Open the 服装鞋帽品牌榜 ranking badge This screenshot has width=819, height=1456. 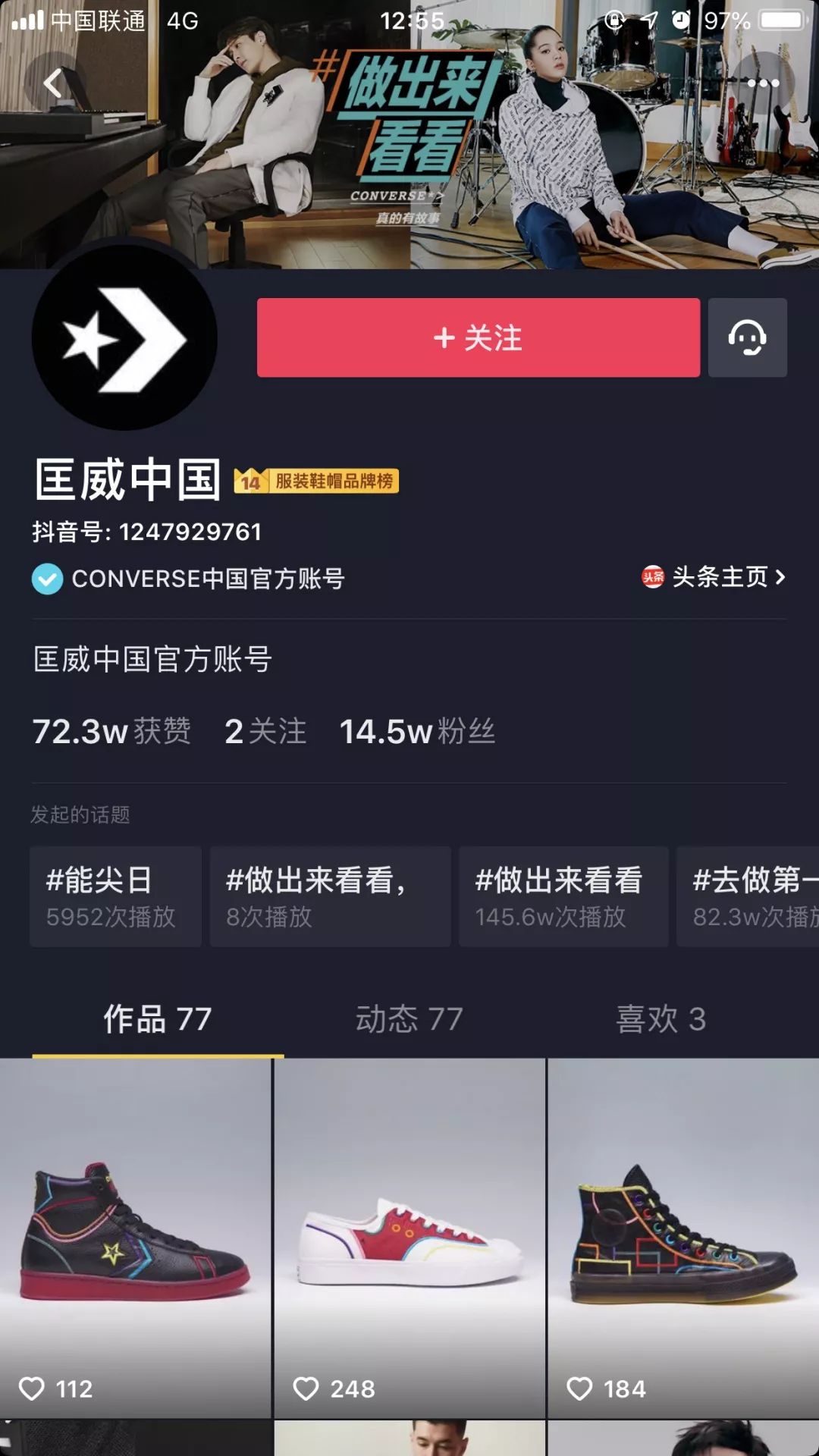click(x=317, y=481)
